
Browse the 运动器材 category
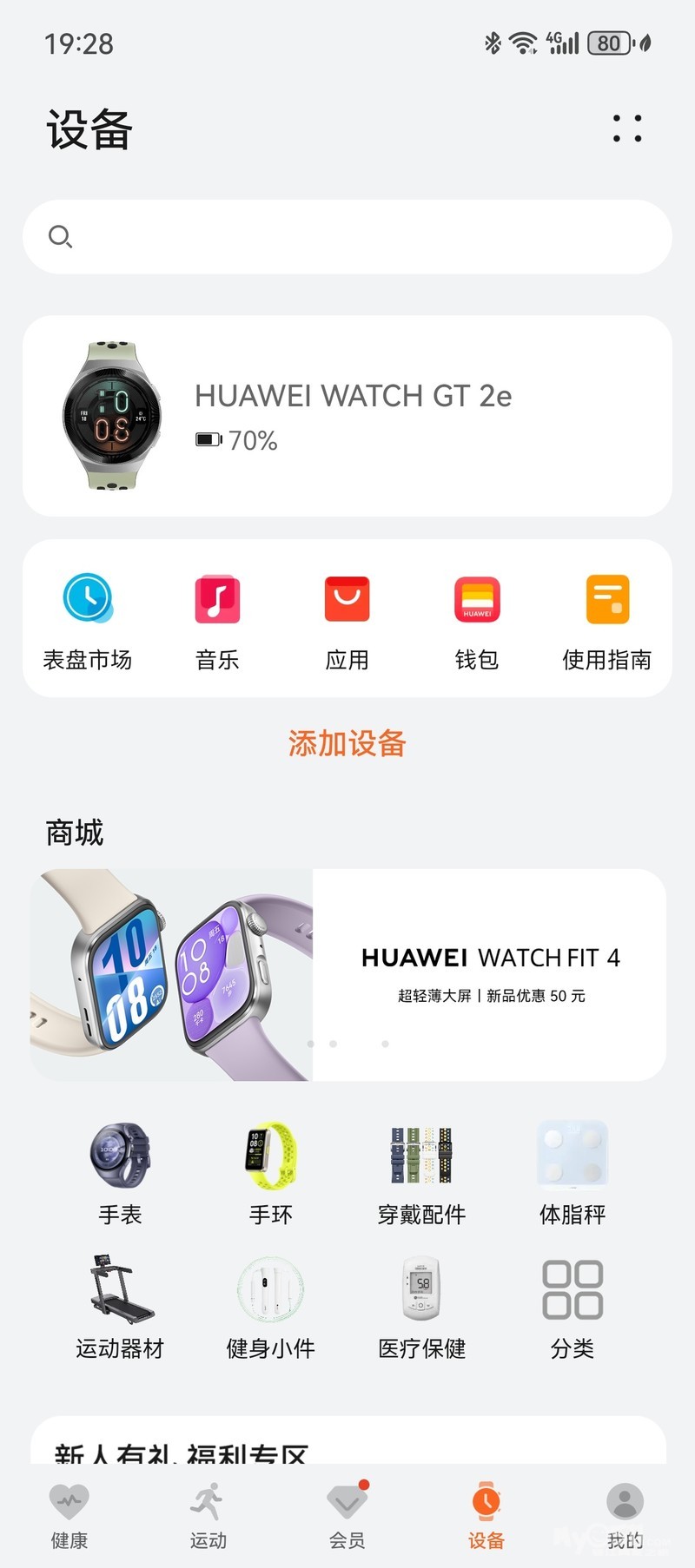coord(120,1307)
